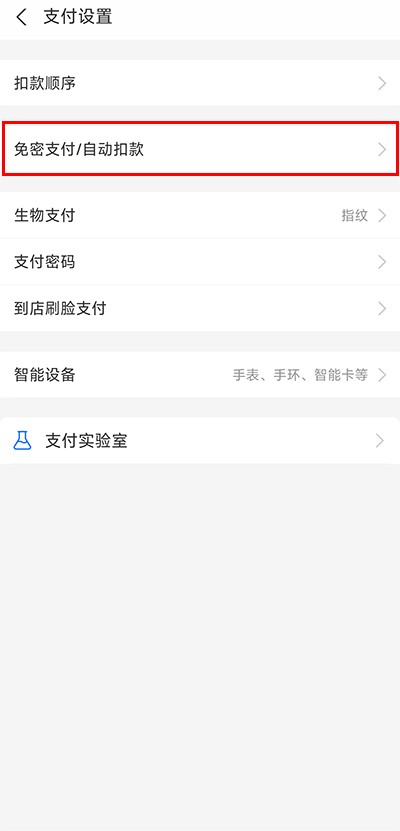Open the 智能设备 settings
Image resolution: width=400 pixels, height=831 pixels.
pos(200,375)
